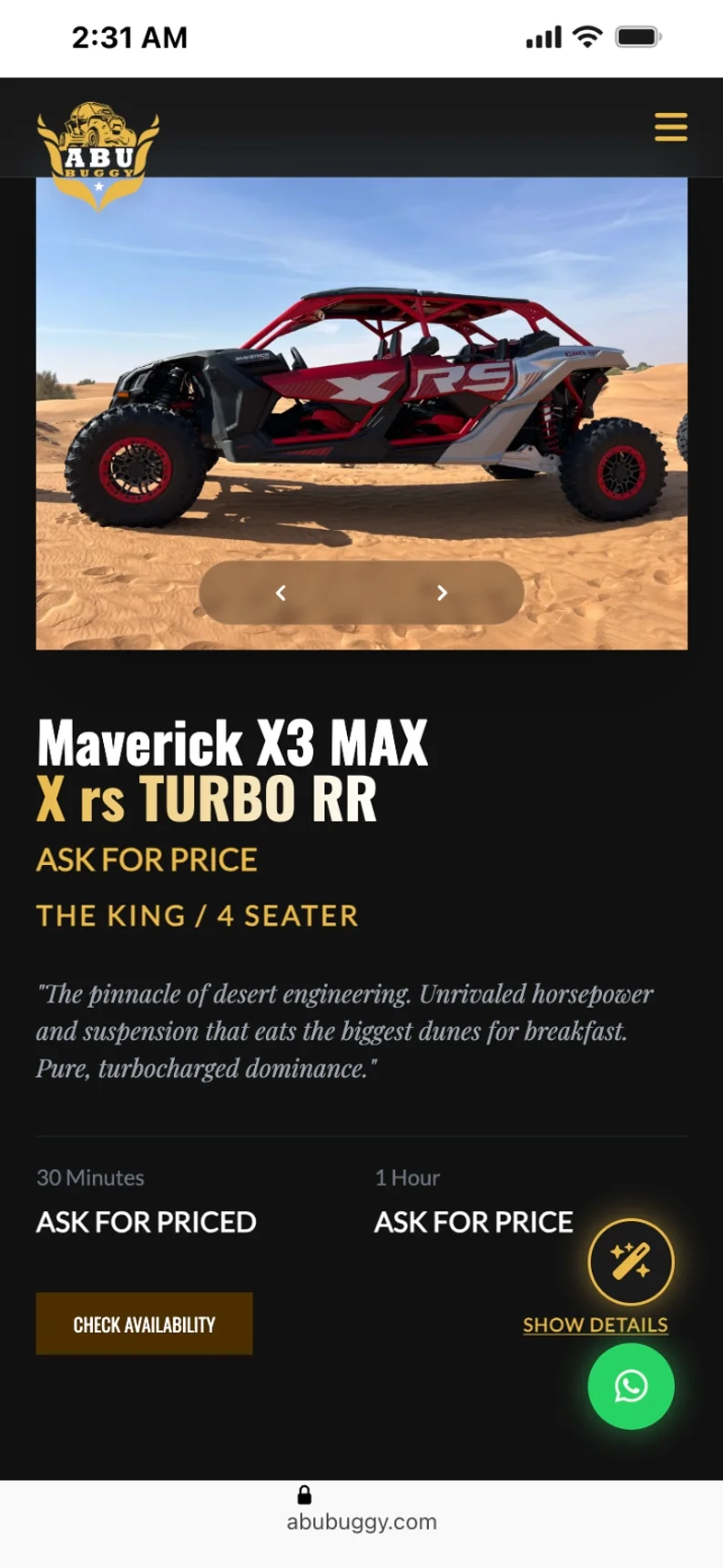723x1568 pixels.
Task: Click the magic wand details icon
Action: coord(630,1261)
